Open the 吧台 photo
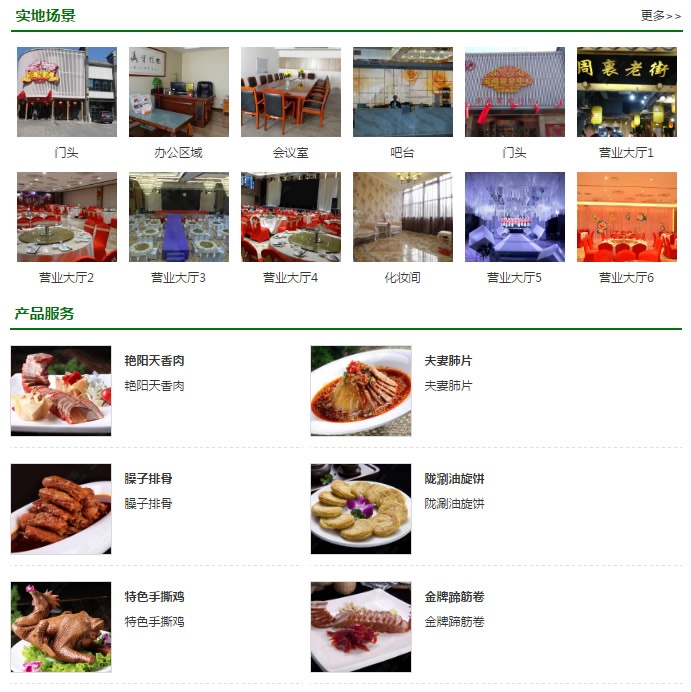This screenshot has width=691, height=692. click(x=403, y=92)
